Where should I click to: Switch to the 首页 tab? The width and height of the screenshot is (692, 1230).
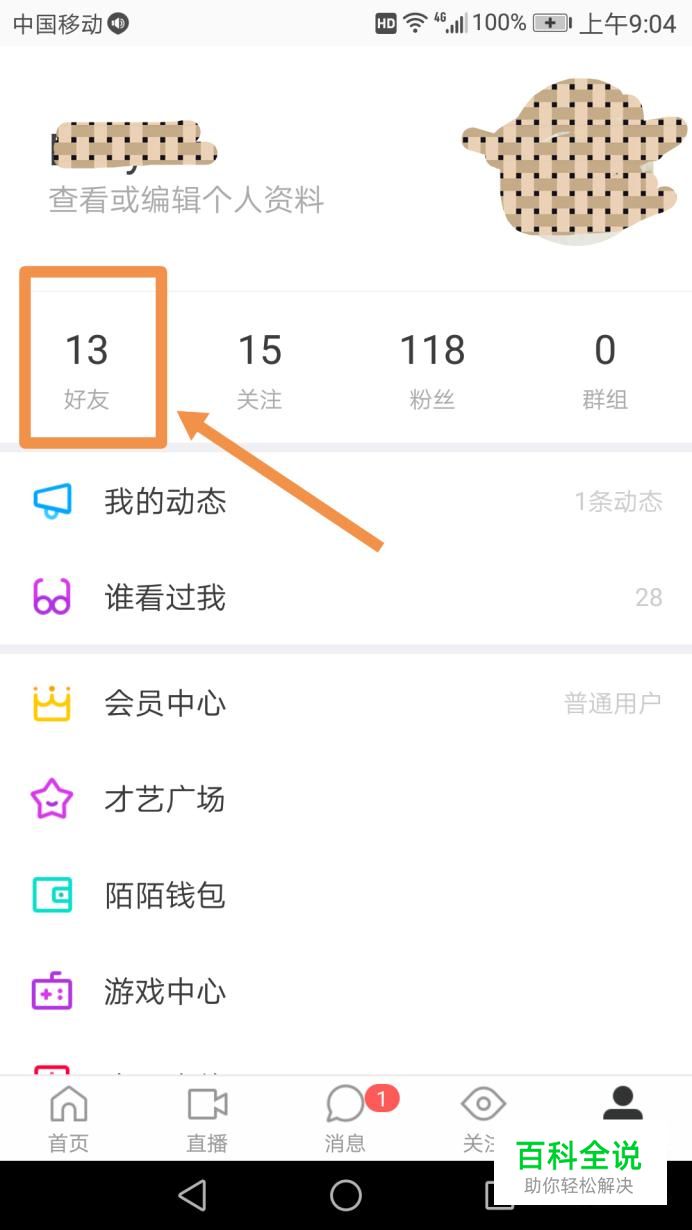[x=69, y=1118]
